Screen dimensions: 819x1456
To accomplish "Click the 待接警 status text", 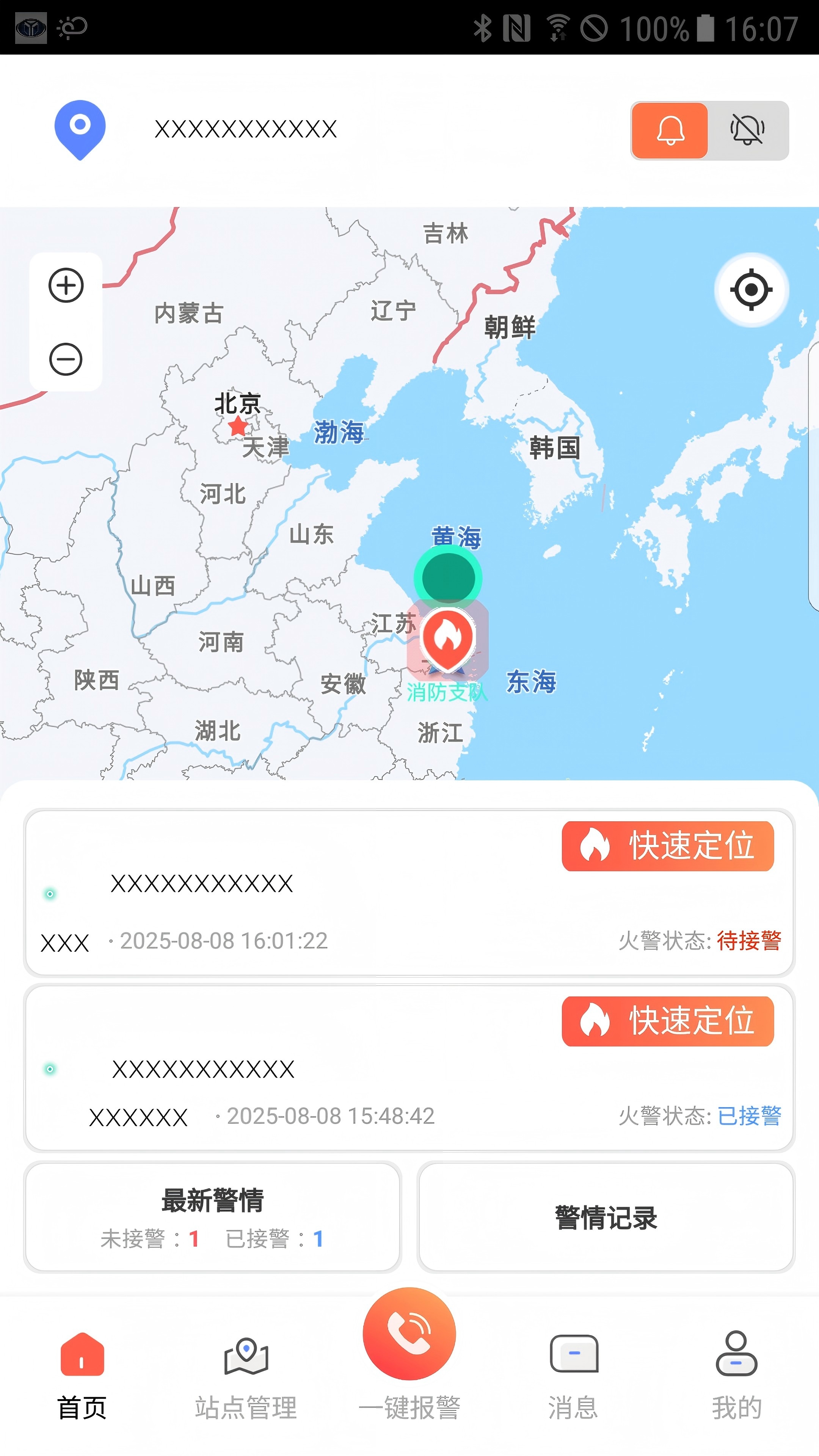I will 749,940.
